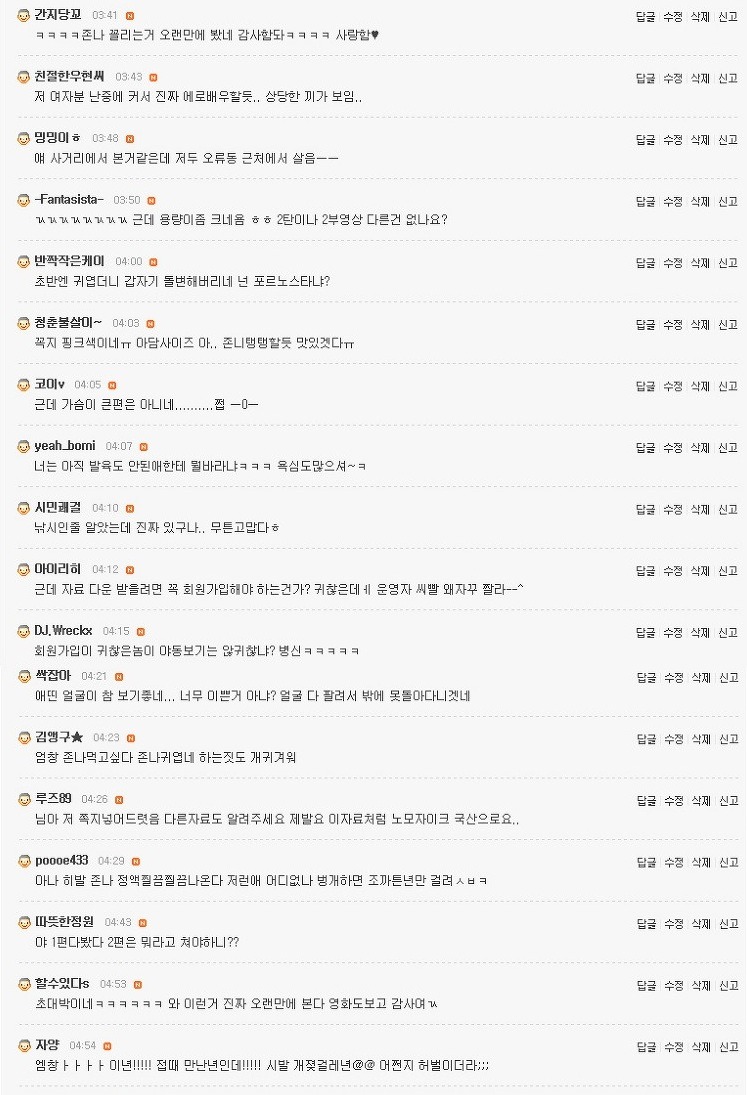Reply to 따뜻한정원's comment
The height and width of the screenshot is (1095, 747).
click(646, 924)
